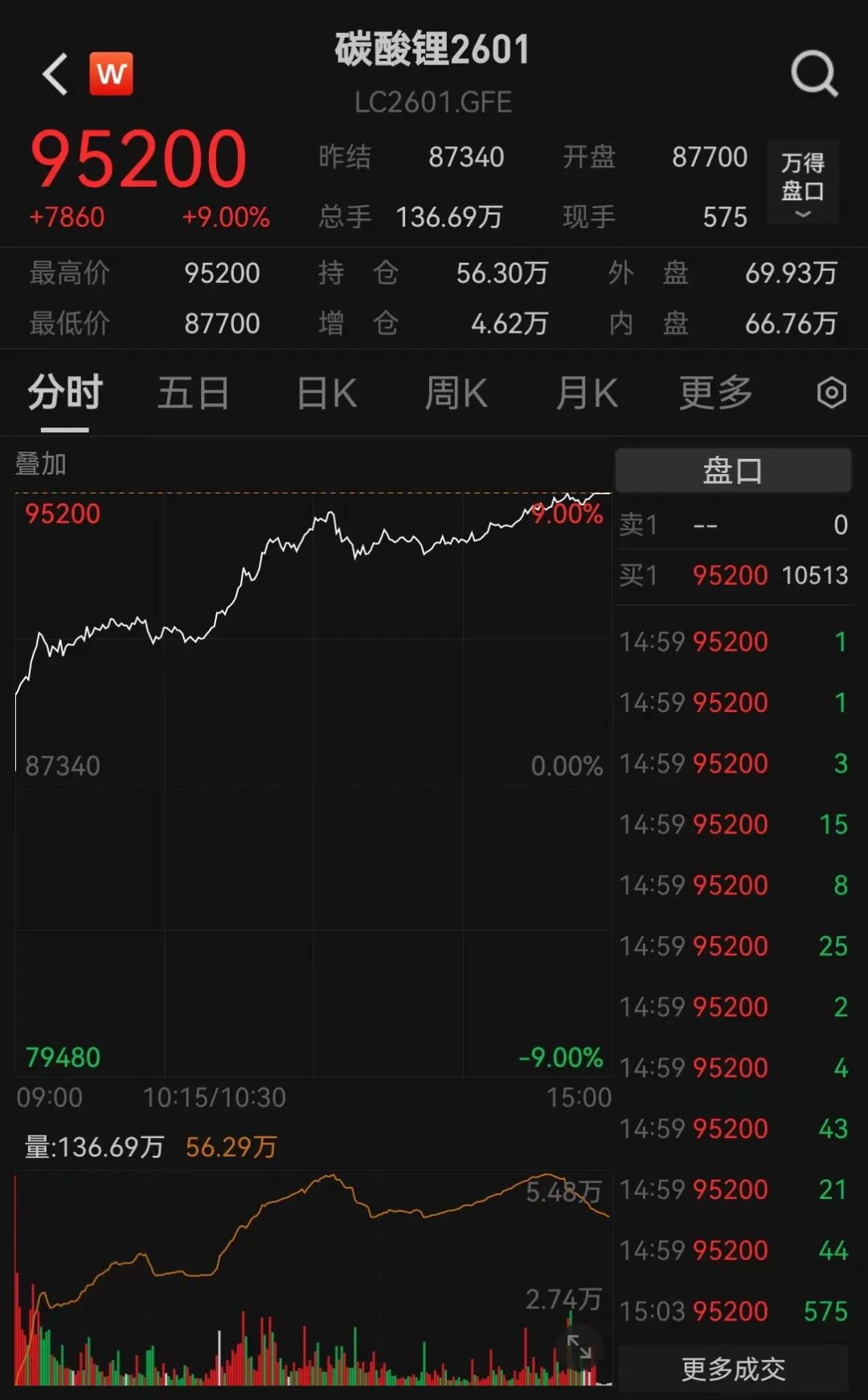Expand the 万得盘口 dropdown
The height and width of the screenshot is (1400, 868).
(x=803, y=182)
